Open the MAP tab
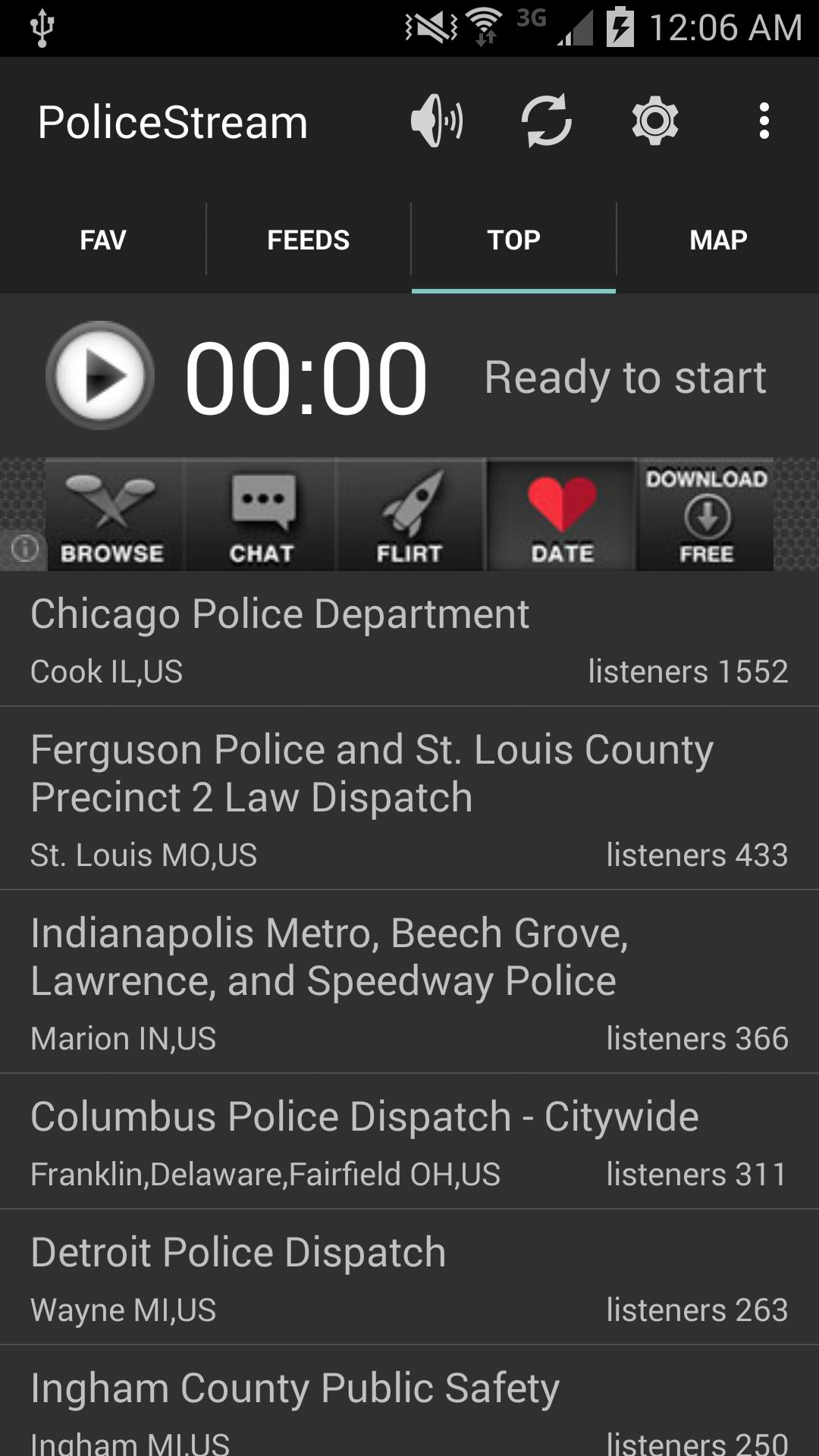 click(x=717, y=239)
